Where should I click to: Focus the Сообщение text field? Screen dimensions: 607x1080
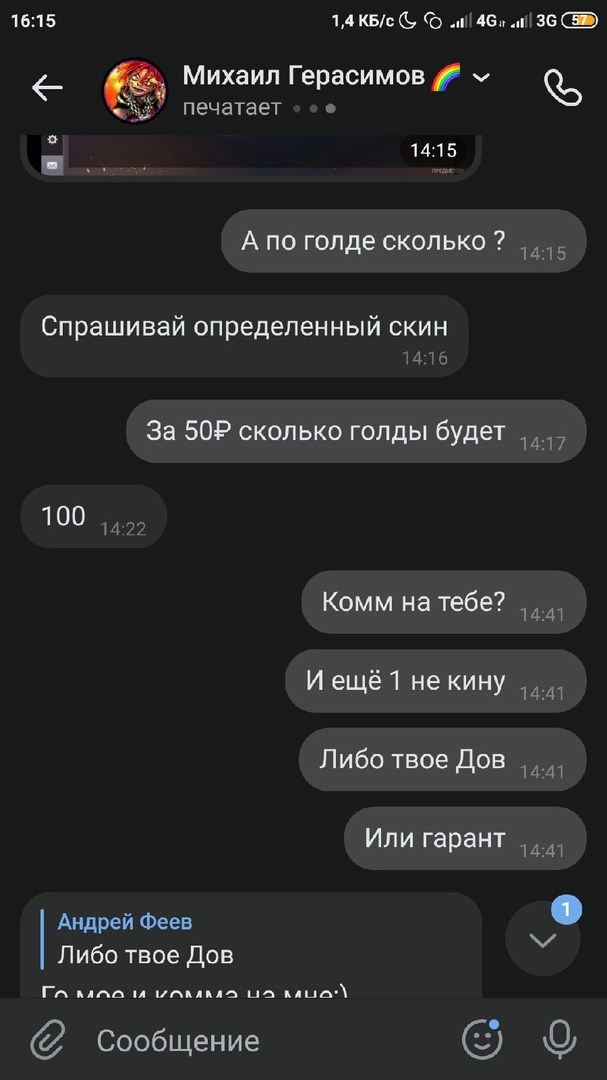[260, 1040]
